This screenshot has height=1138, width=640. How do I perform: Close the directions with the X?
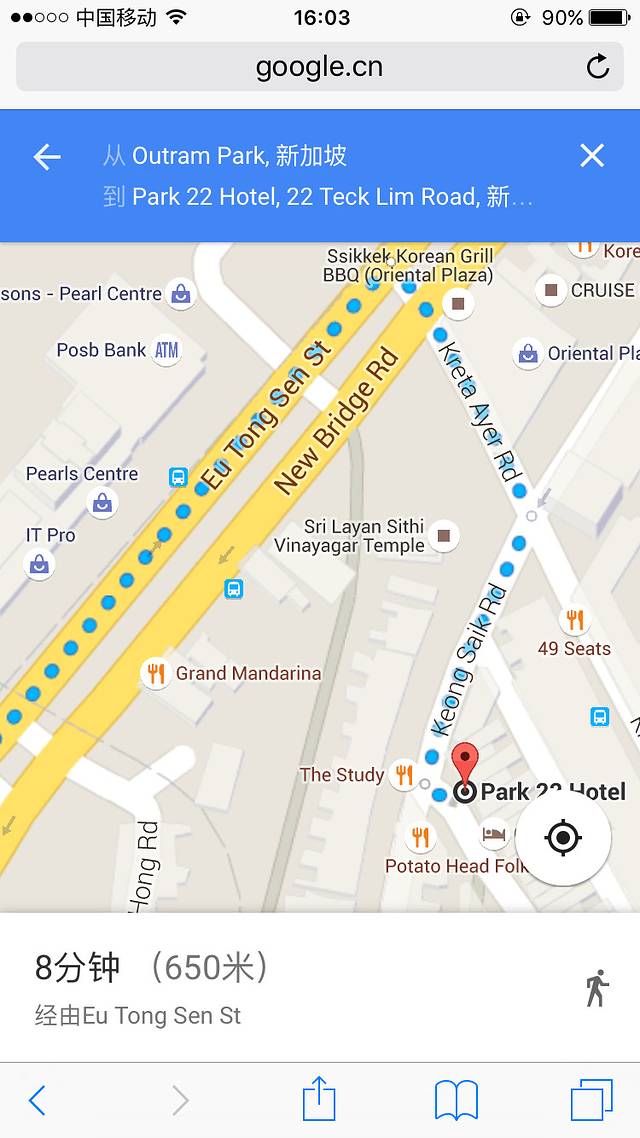pos(592,155)
